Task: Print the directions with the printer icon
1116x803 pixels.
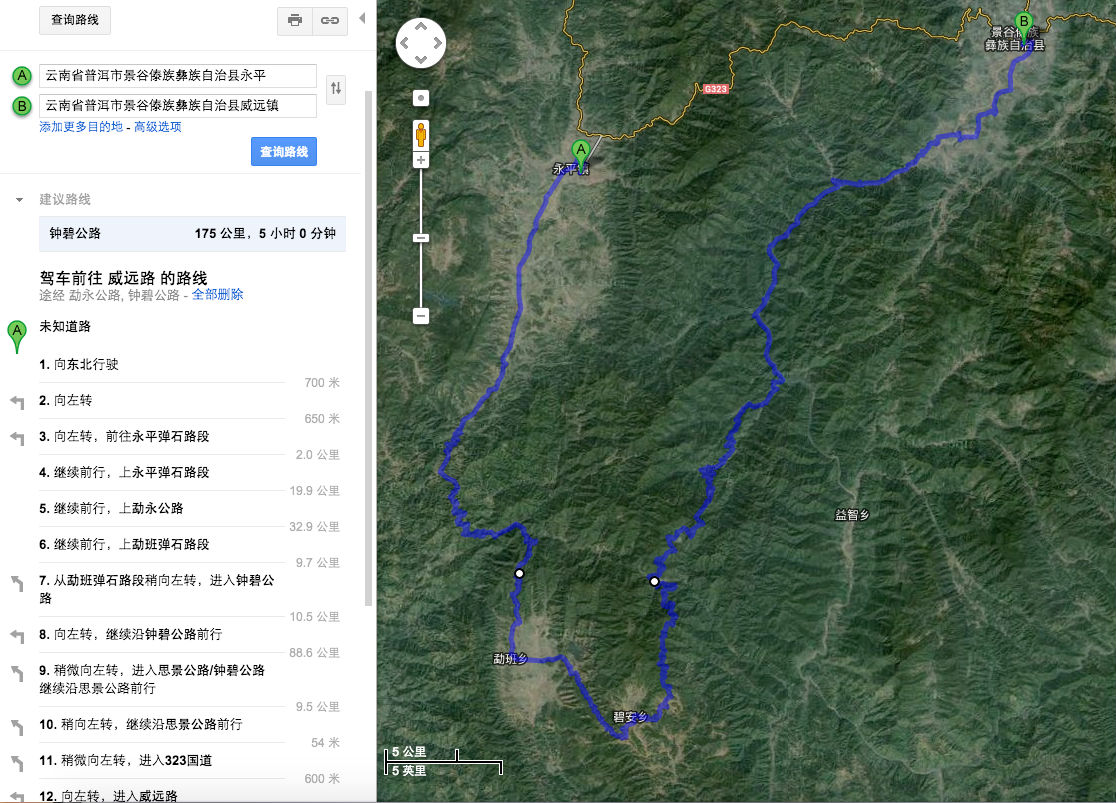Action: point(294,20)
